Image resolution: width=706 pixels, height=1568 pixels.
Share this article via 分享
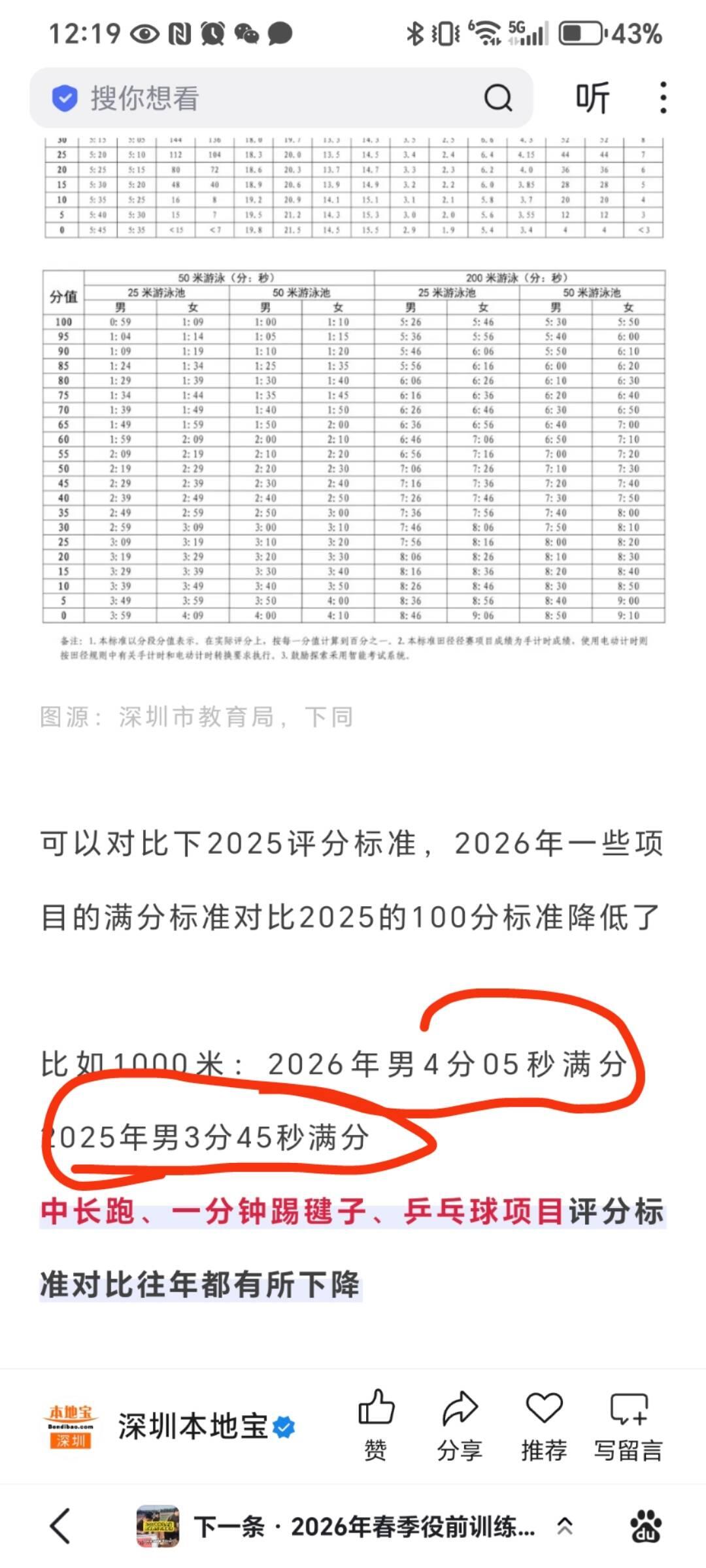click(x=460, y=1426)
